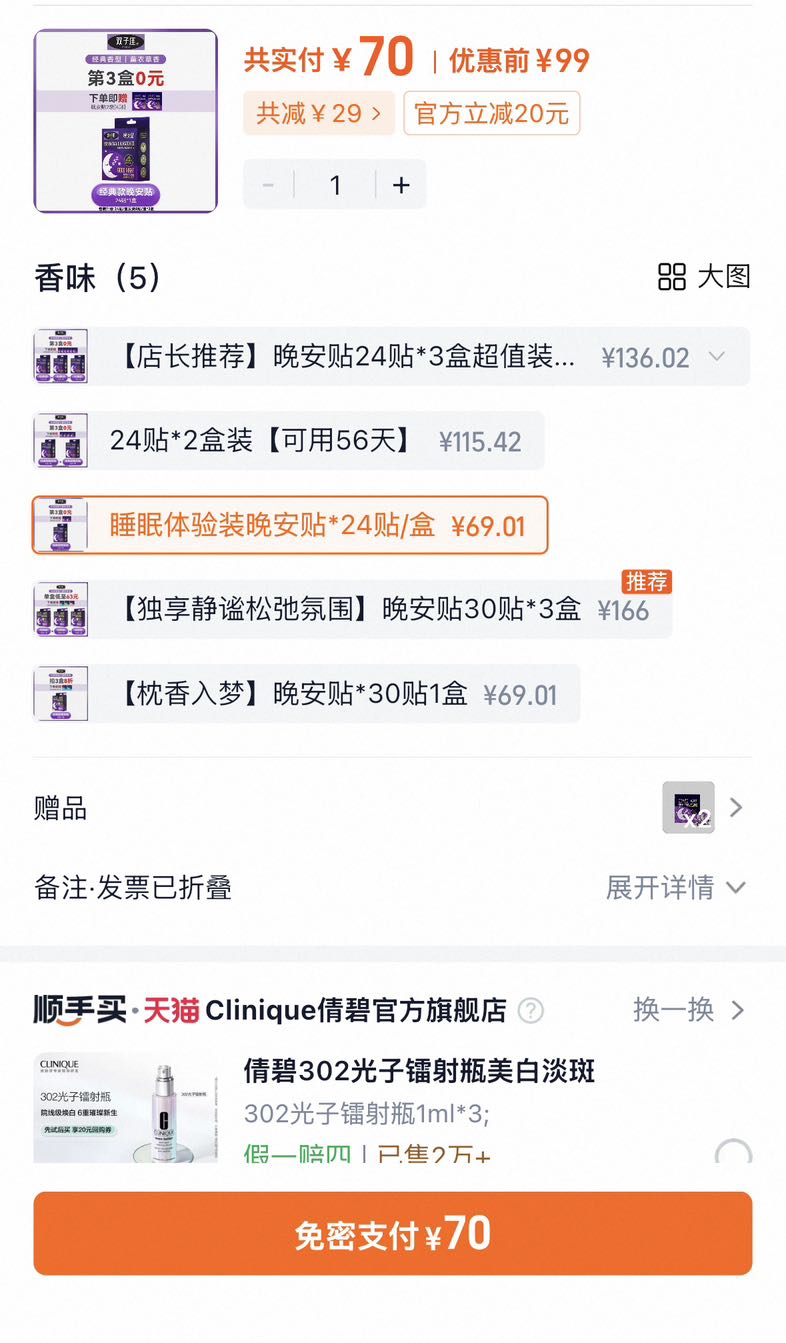Decrease quantity with the minus button
Screen dimensions: 786x1343
point(268,185)
